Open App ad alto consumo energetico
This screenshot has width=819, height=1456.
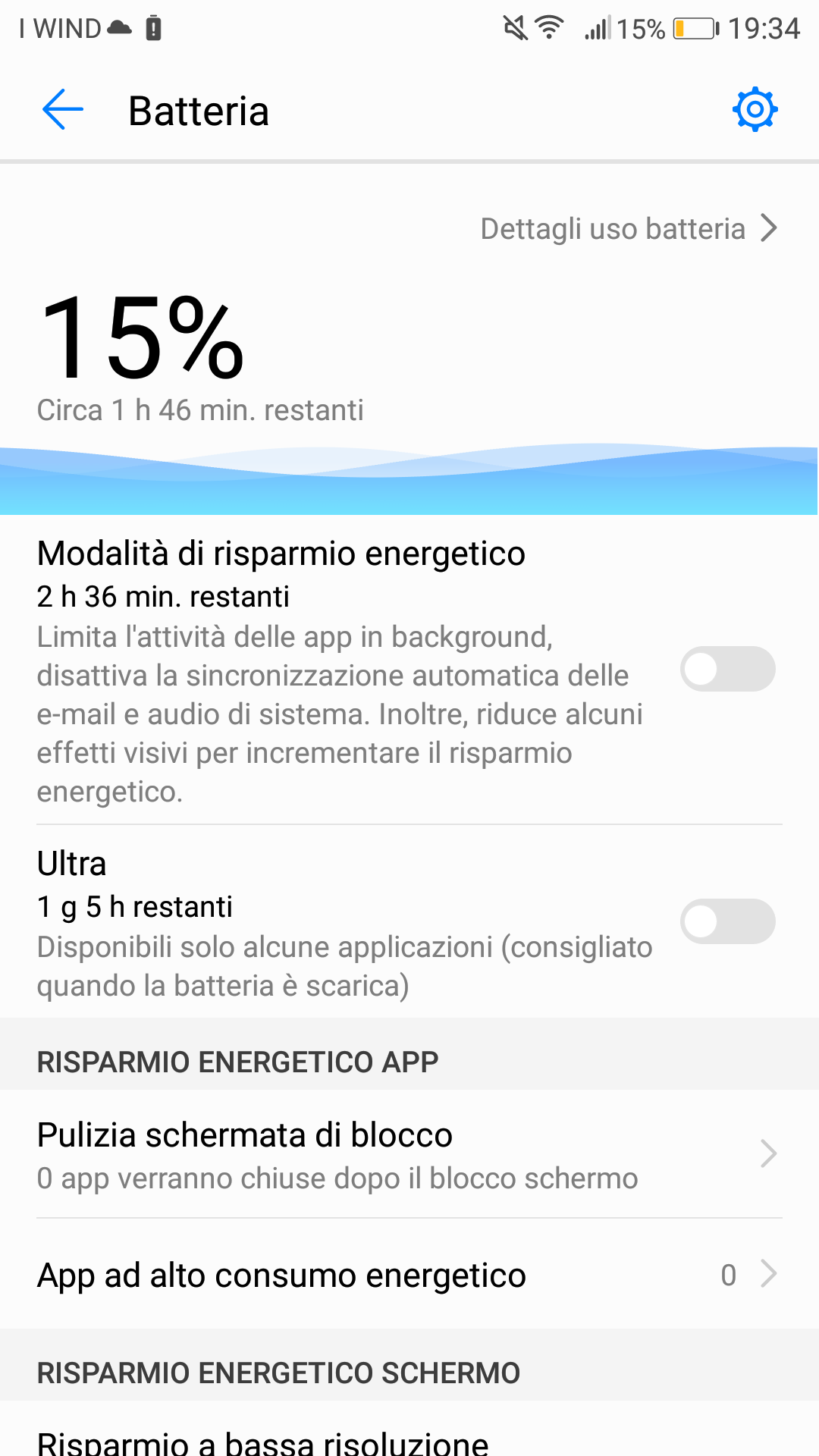[x=409, y=1276]
